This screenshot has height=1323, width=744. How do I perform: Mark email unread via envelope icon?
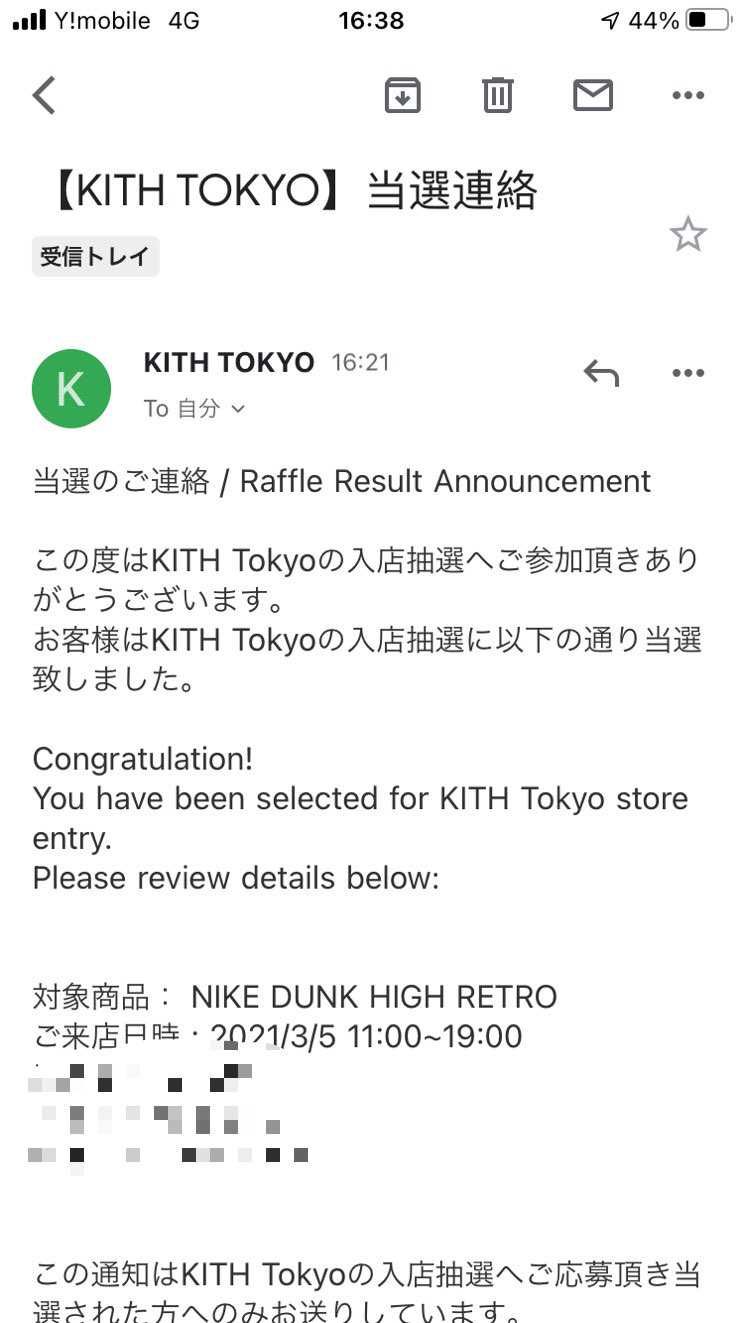click(592, 95)
